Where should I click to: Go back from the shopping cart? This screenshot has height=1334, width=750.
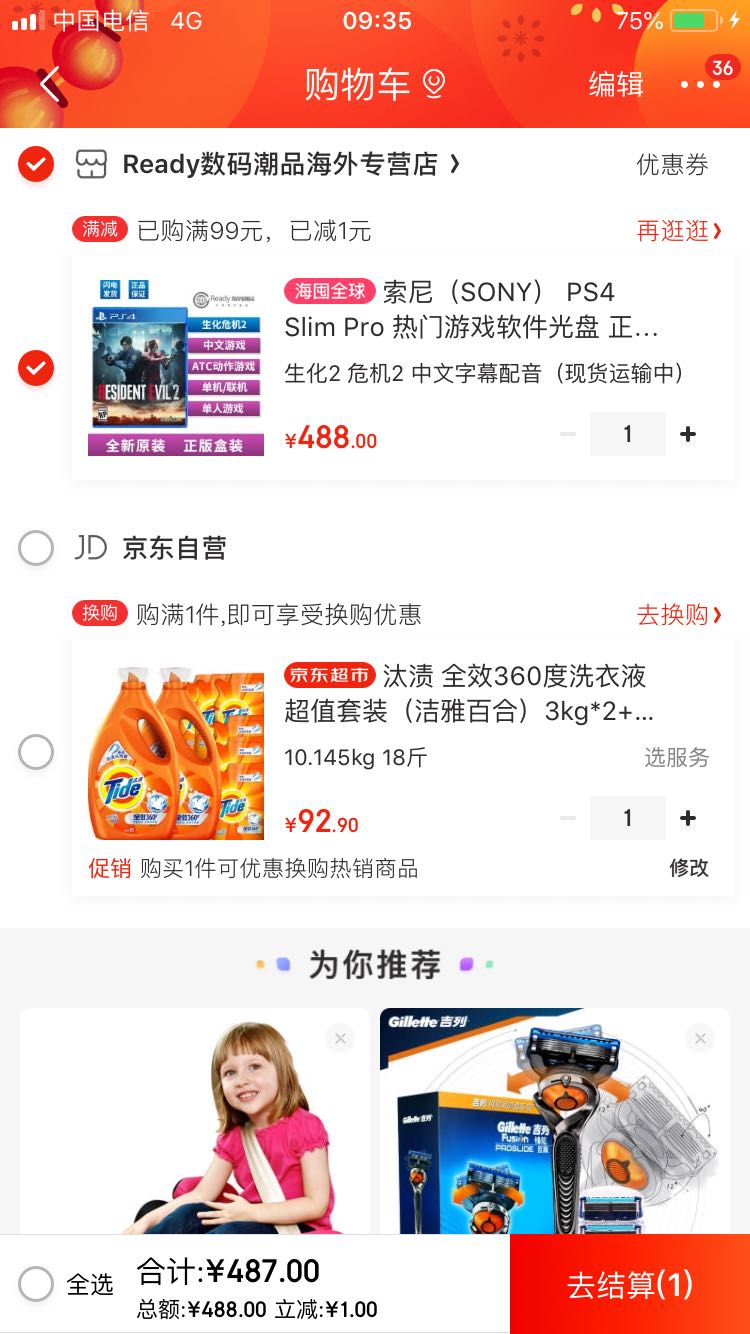(x=50, y=84)
